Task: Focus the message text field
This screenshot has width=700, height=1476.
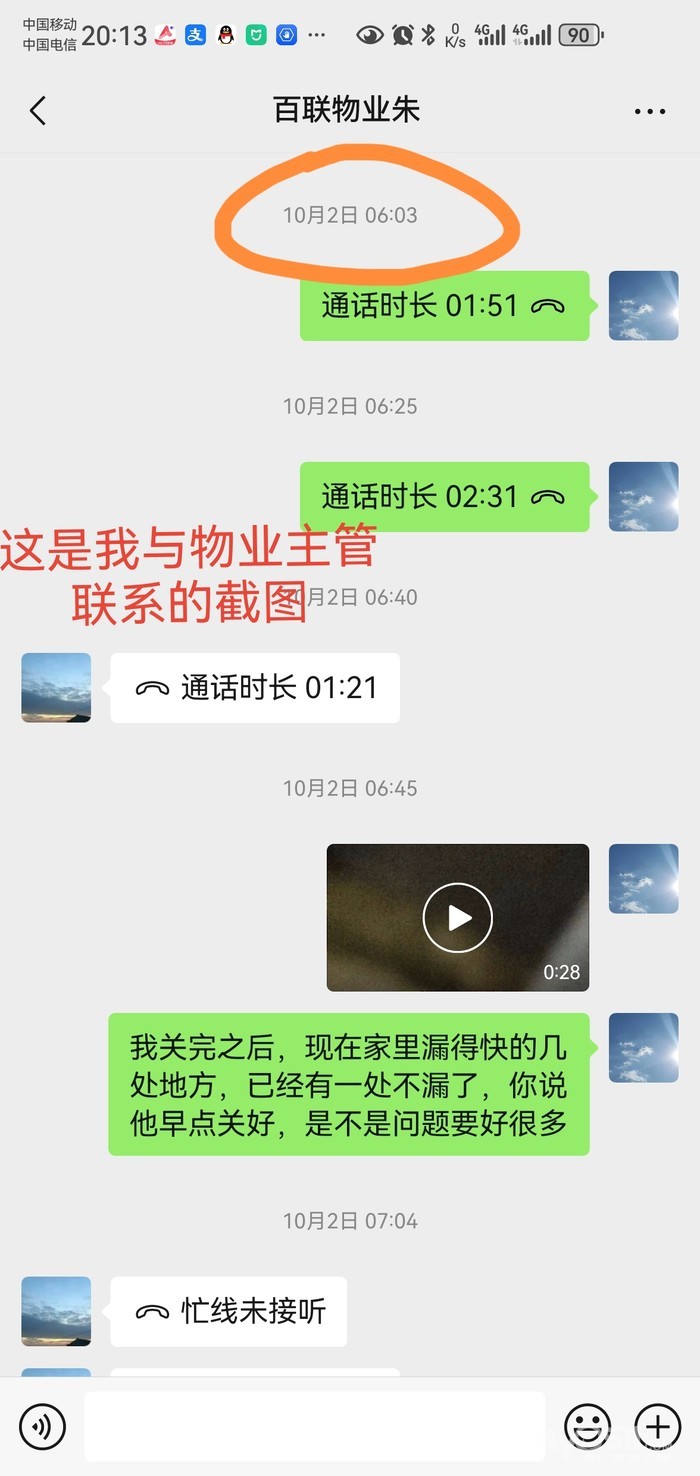Action: [314, 1426]
